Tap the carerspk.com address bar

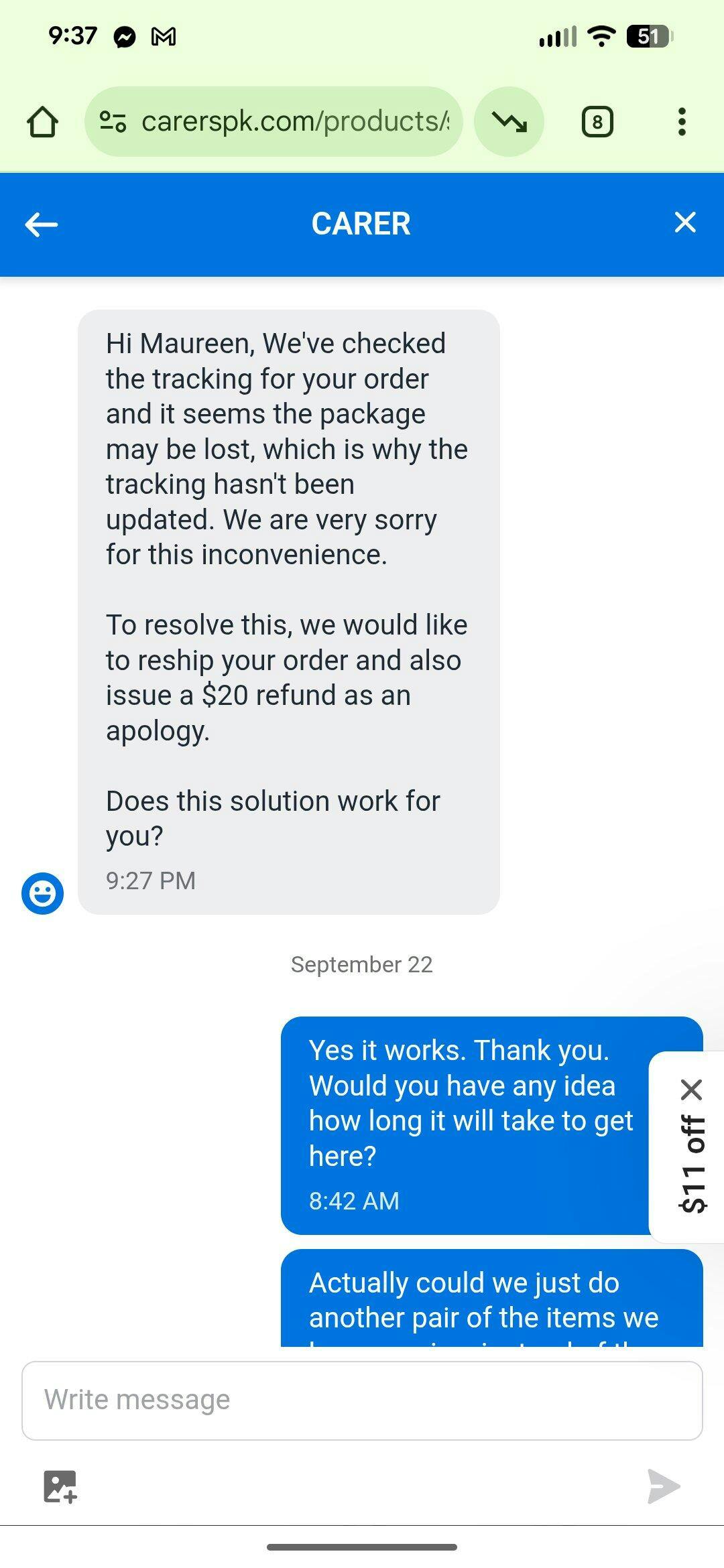[x=295, y=122]
